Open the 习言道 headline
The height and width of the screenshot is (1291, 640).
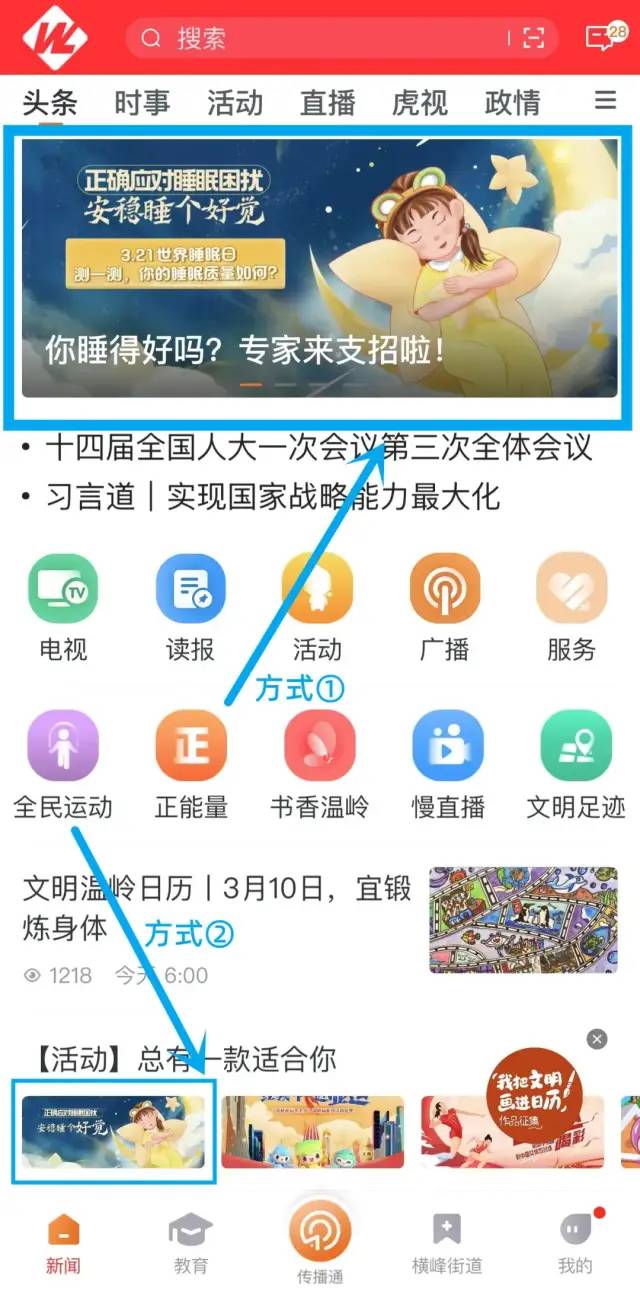coord(272,497)
